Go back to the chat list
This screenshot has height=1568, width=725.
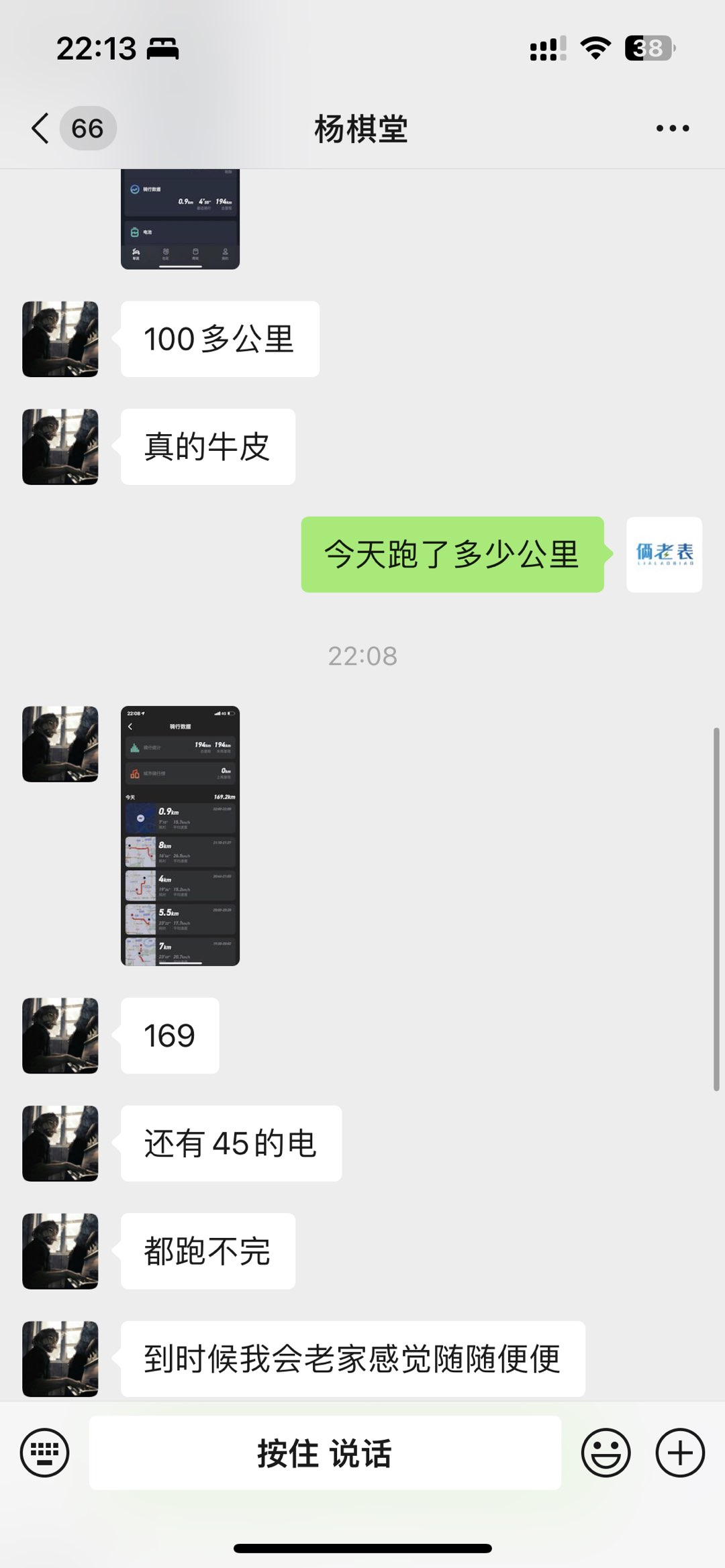42,128
